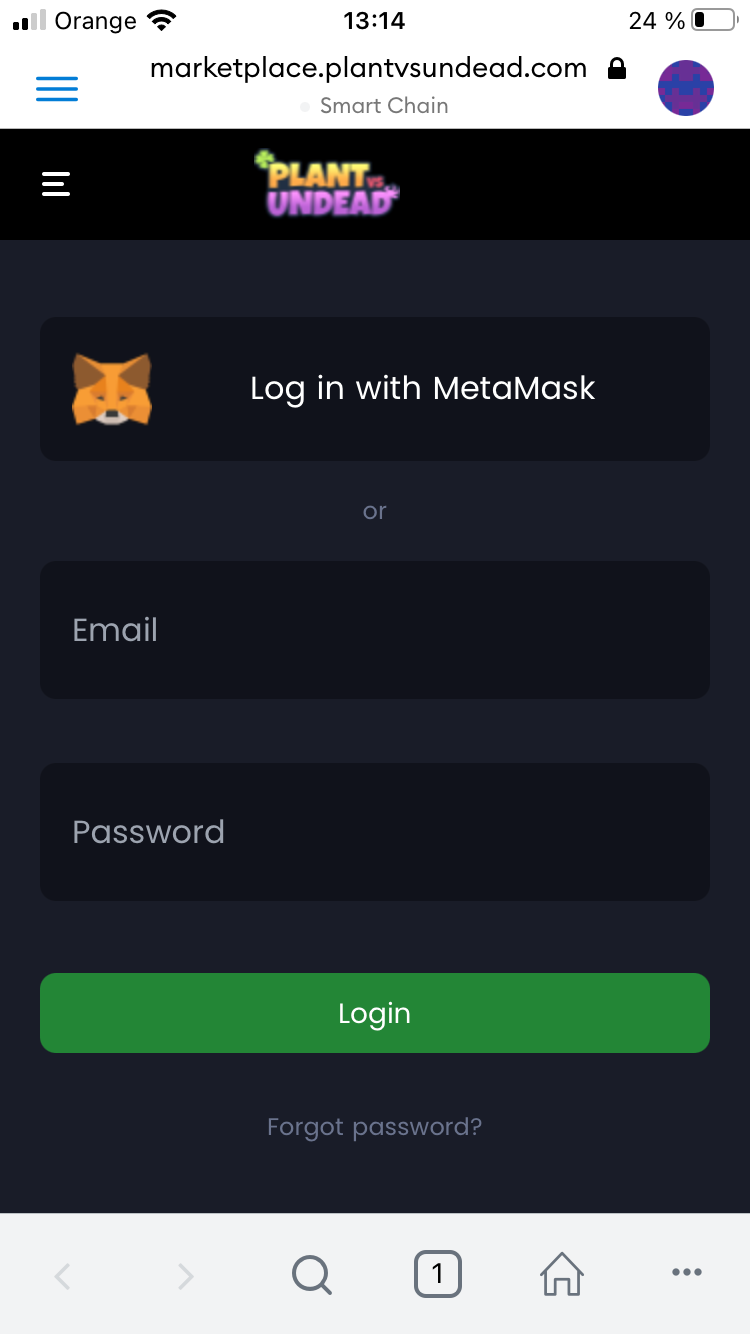Viewport: 750px width, 1334px height.
Task: Log in with MetaMask
Action: click(375, 388)
